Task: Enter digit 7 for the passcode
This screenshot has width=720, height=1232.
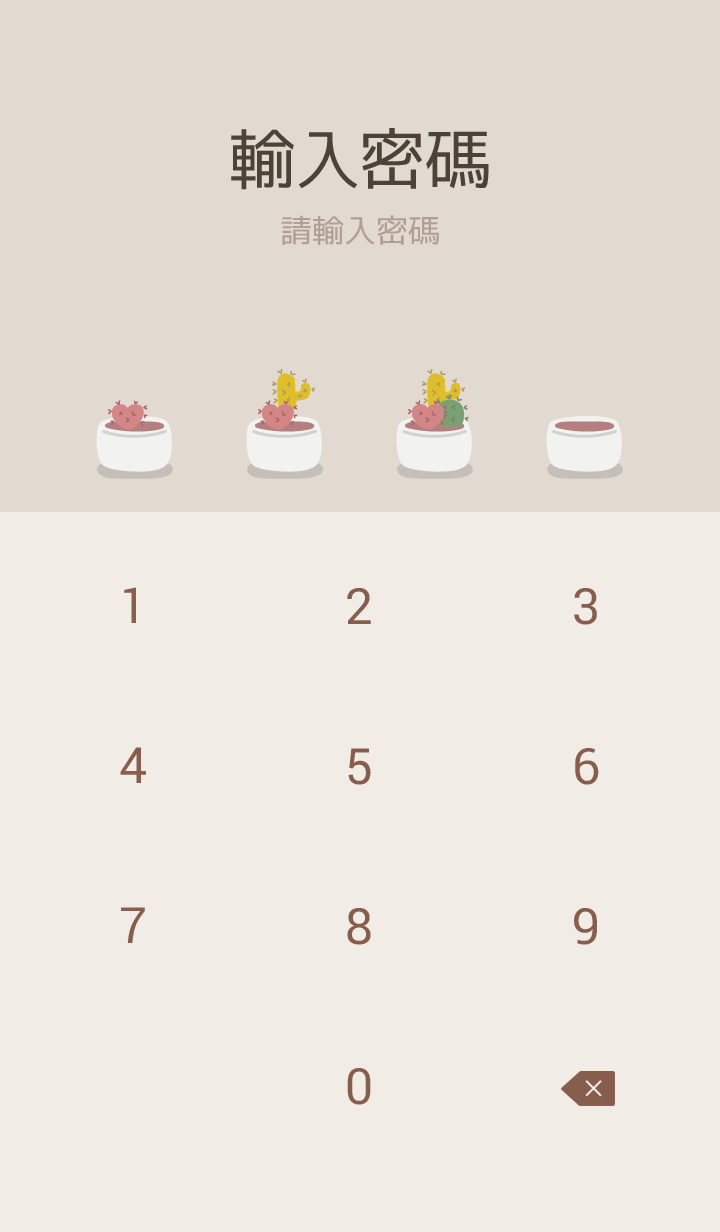Action: click(132, 927)
